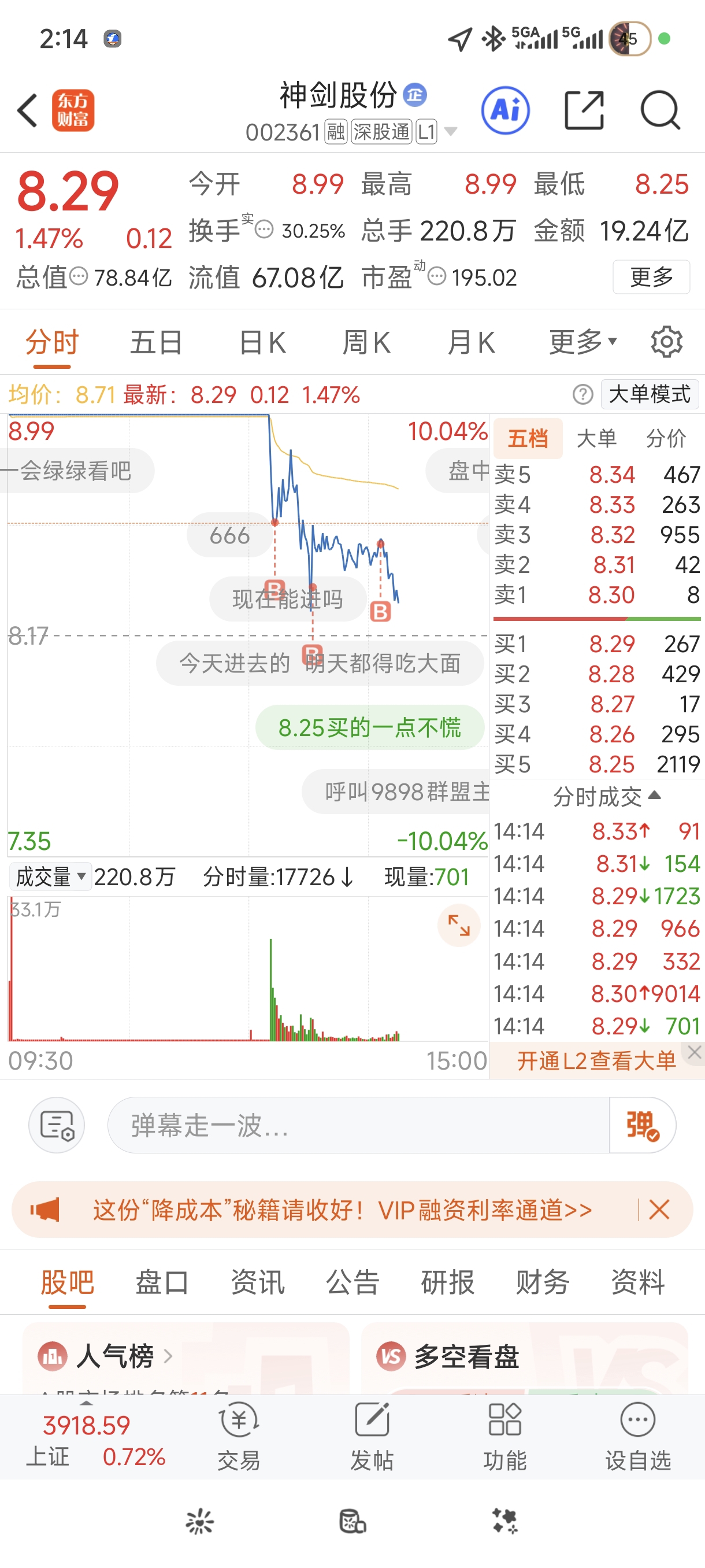
Task: Tap the 弹幕走一波 input field
Action: click(x=359, y=1125)
